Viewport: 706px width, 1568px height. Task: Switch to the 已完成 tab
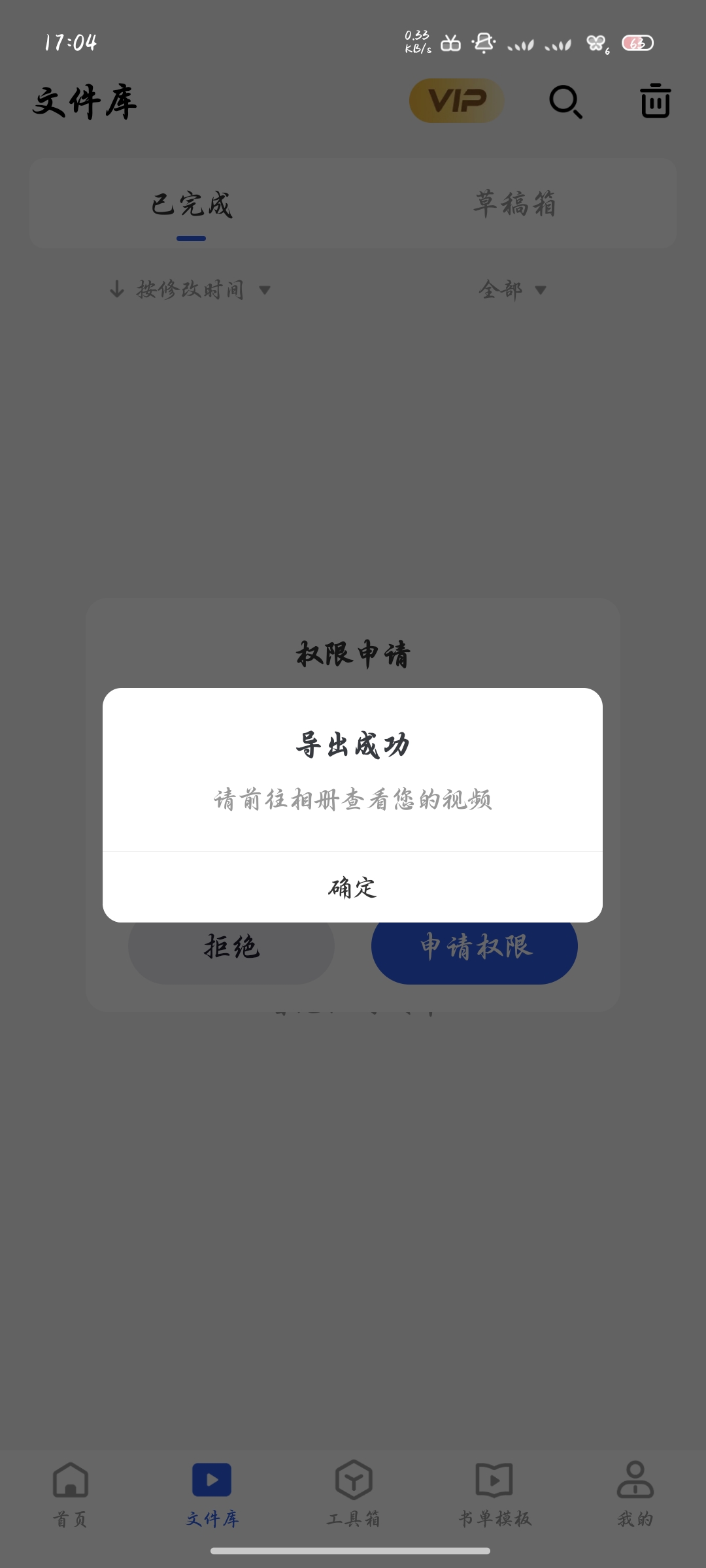192,204
